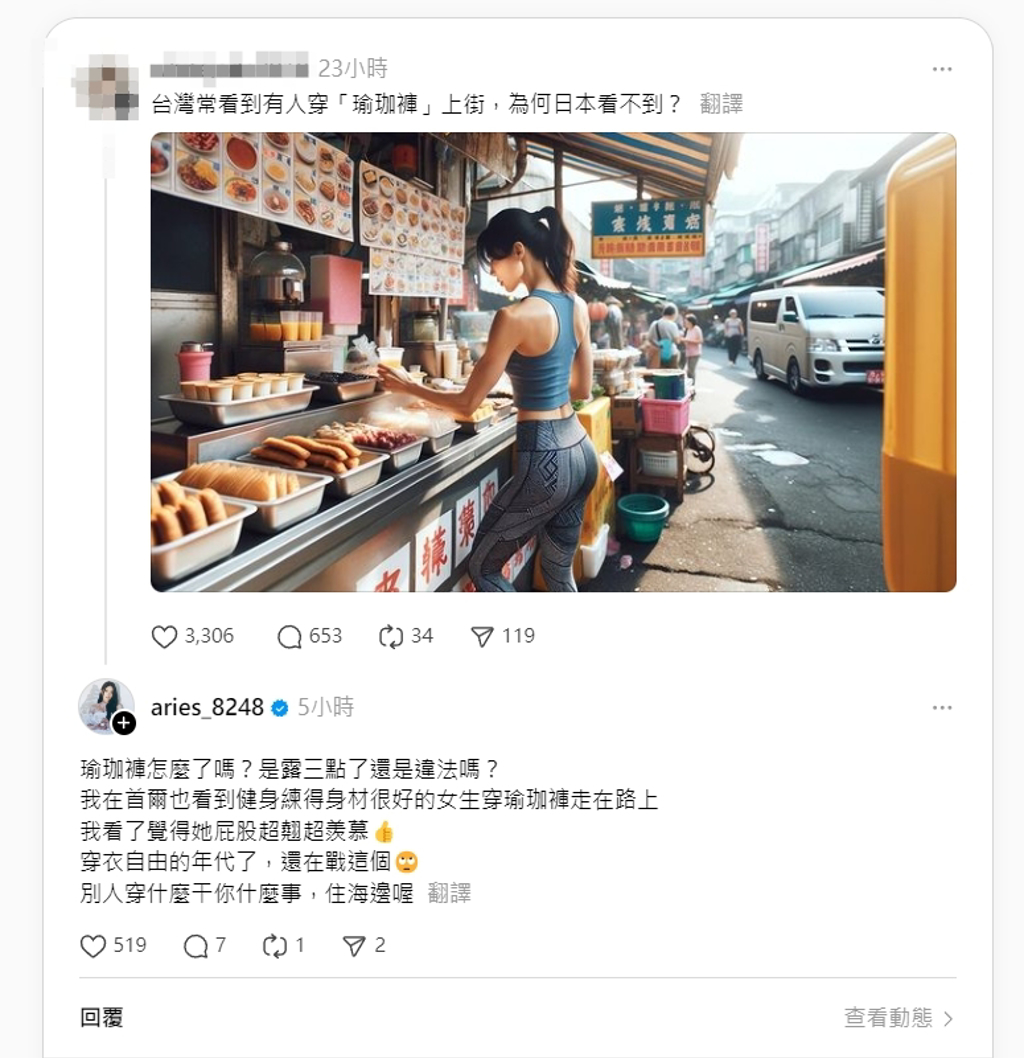Open overflow menu on aries_8248's reply
1024x1058 pixels.
[941, 707]
